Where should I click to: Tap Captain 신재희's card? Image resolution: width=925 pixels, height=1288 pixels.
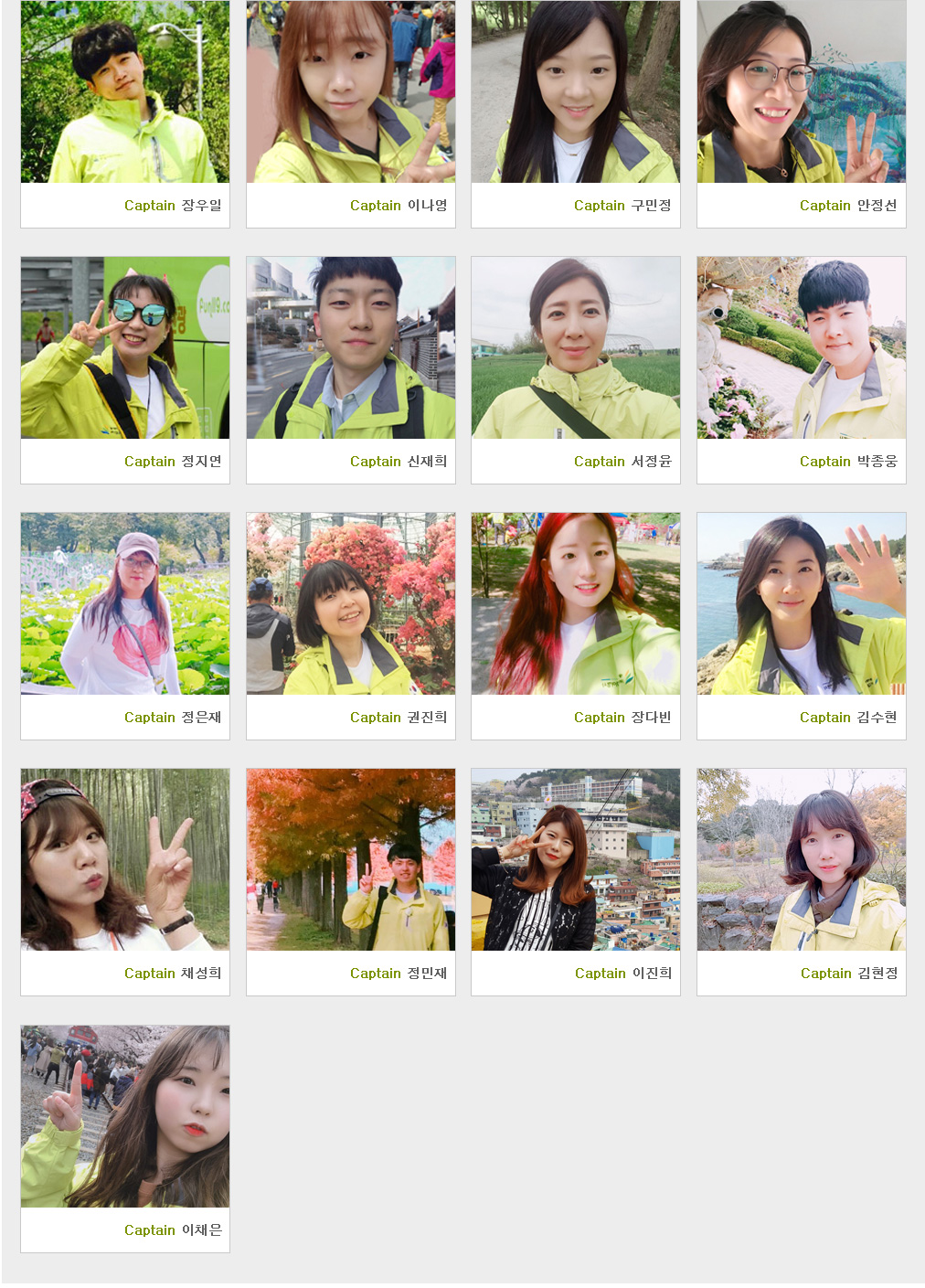(x=350, y=357)
